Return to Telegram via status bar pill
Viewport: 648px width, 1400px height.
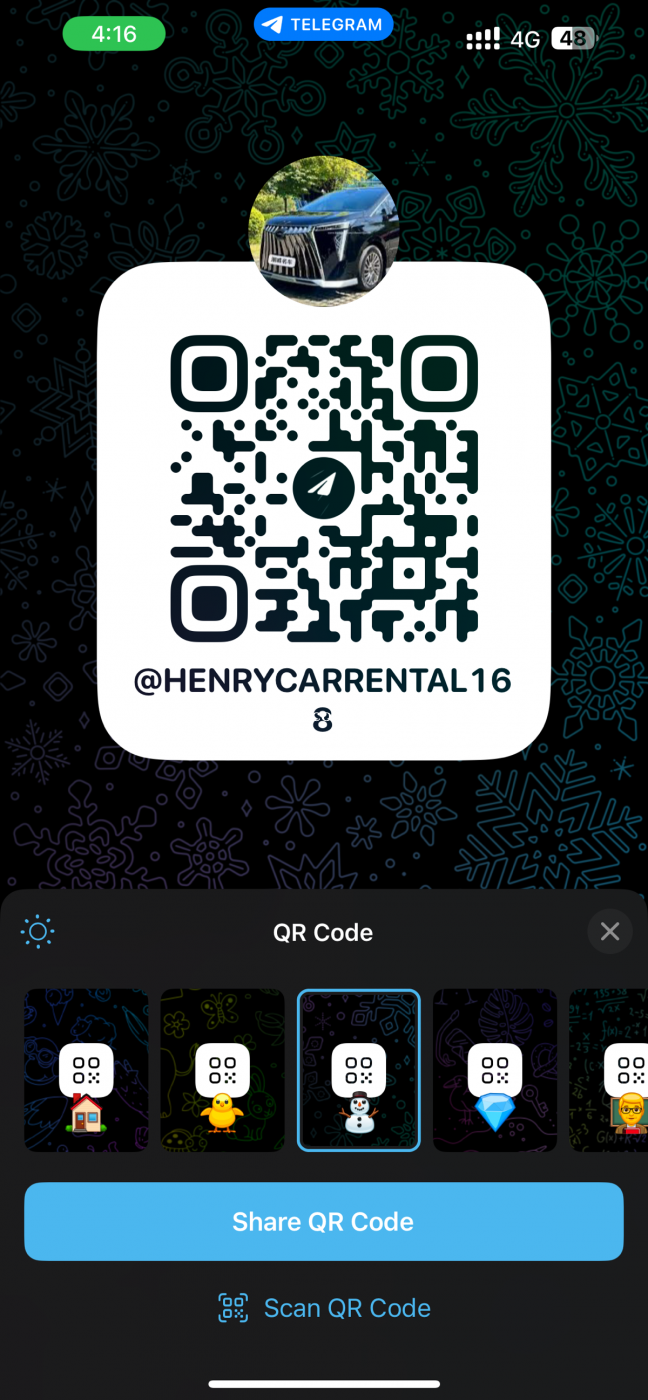pyautogui.click(x=323, y=25)
